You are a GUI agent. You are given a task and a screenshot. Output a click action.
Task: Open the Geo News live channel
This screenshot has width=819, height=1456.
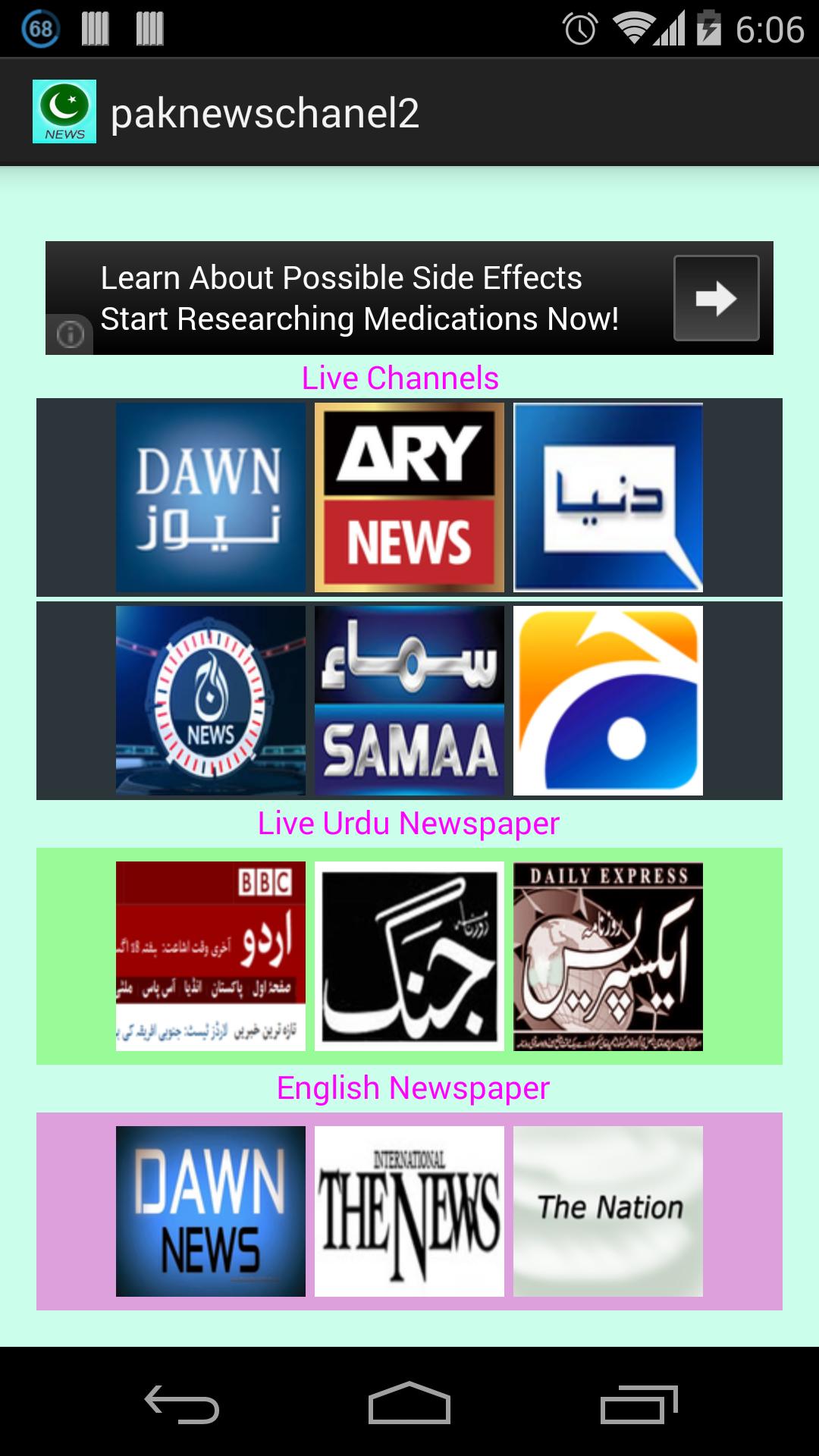pyautogui.click(x=608, y=701)
